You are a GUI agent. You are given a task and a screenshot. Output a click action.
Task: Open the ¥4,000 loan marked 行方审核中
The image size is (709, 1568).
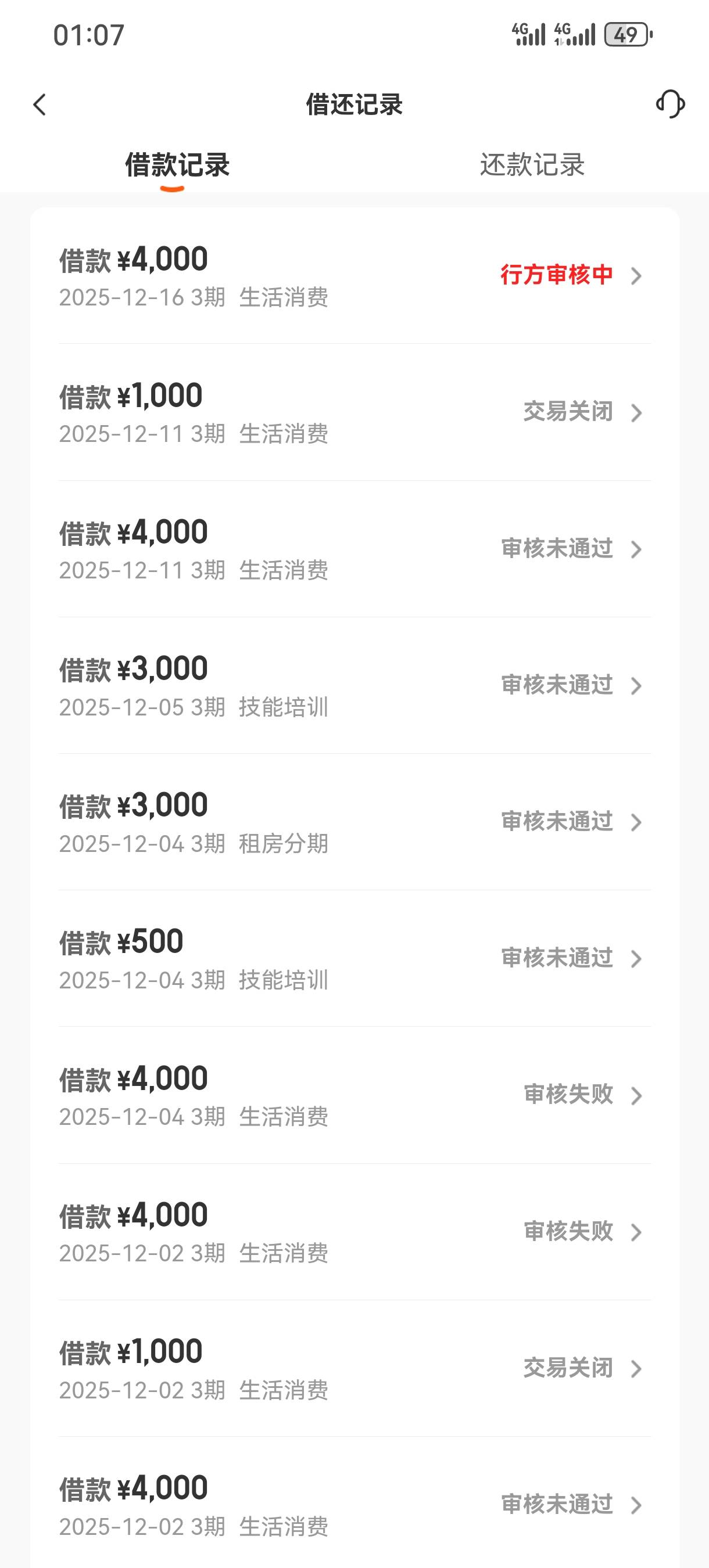[354, 276]
